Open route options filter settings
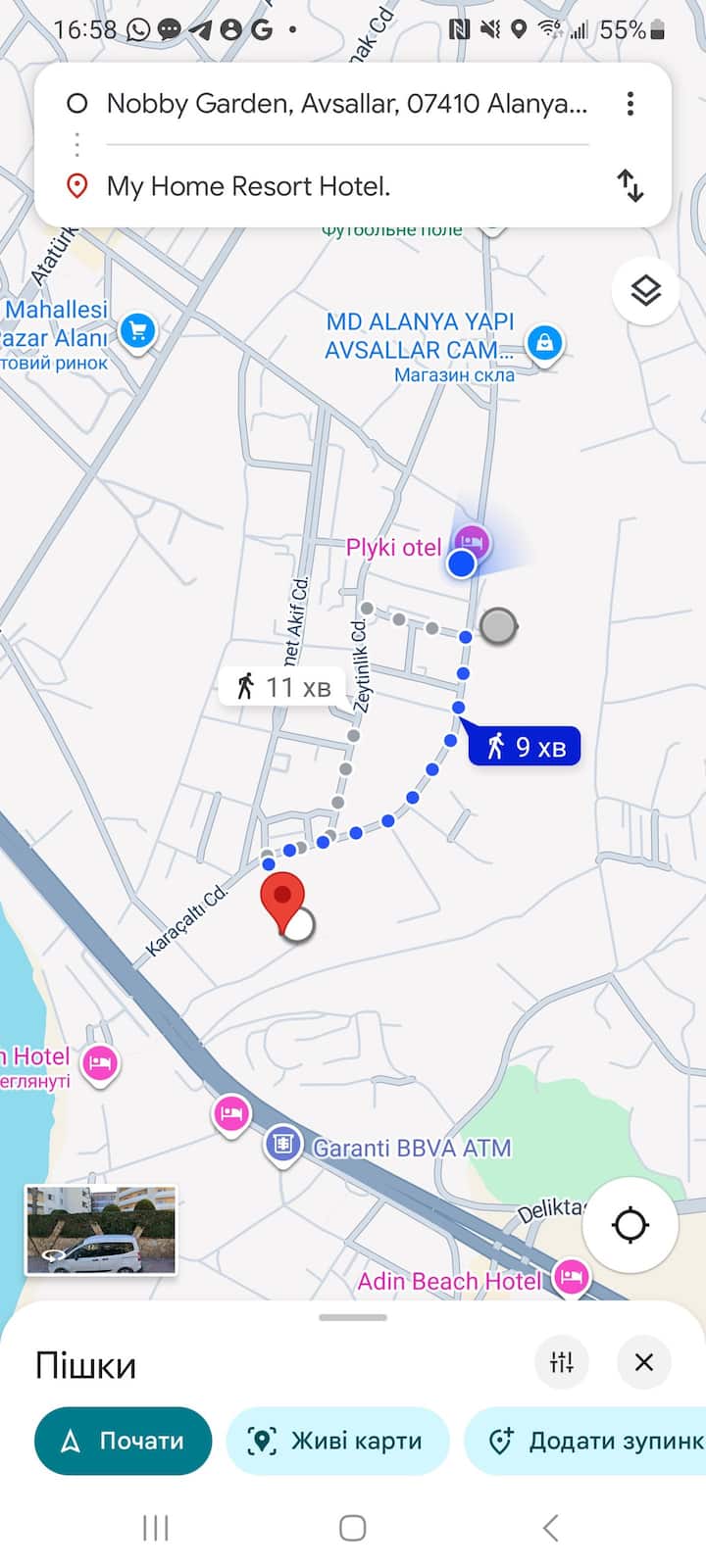Image resolution: width=706 pixels, height=1568 pixels. click(562, 1362)
